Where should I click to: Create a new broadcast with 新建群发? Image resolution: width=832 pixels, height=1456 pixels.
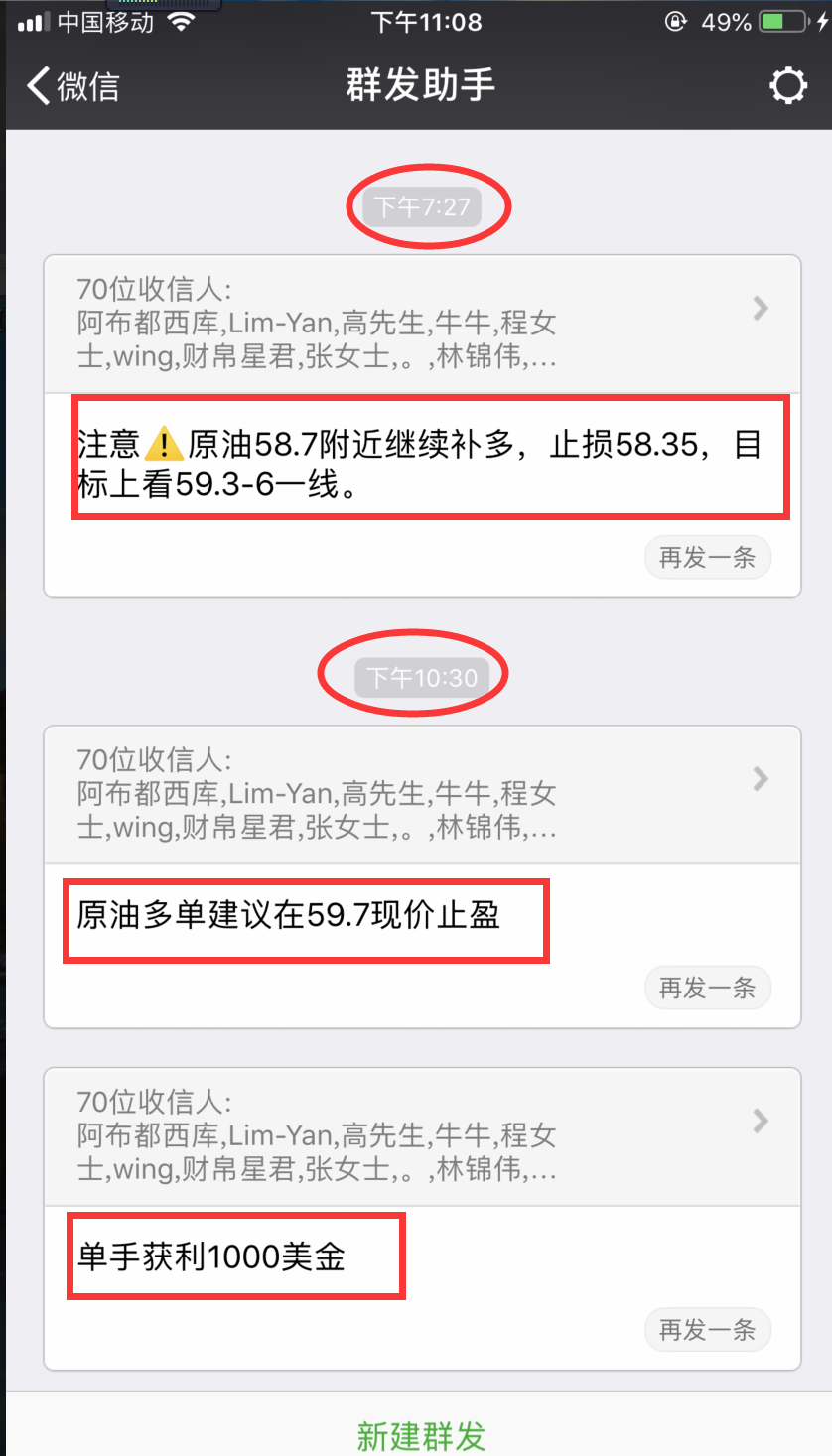point(421,1434)
